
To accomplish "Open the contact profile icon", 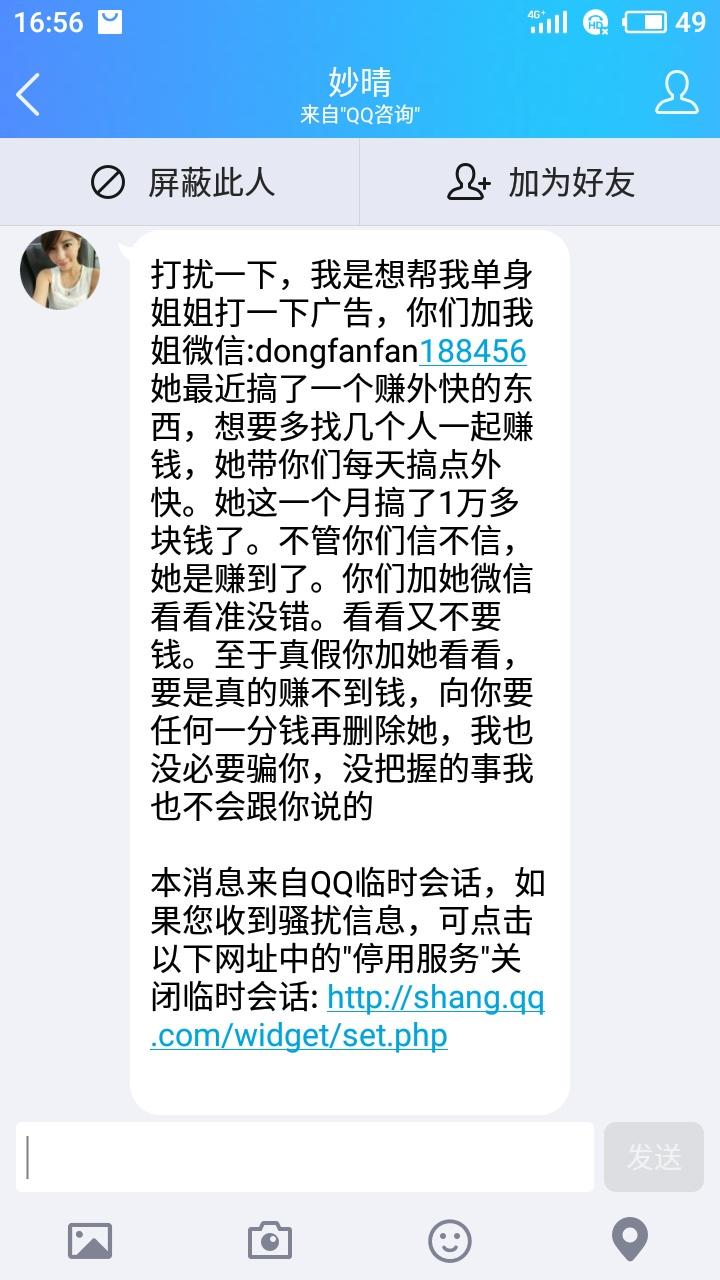I will coord(677,93).
